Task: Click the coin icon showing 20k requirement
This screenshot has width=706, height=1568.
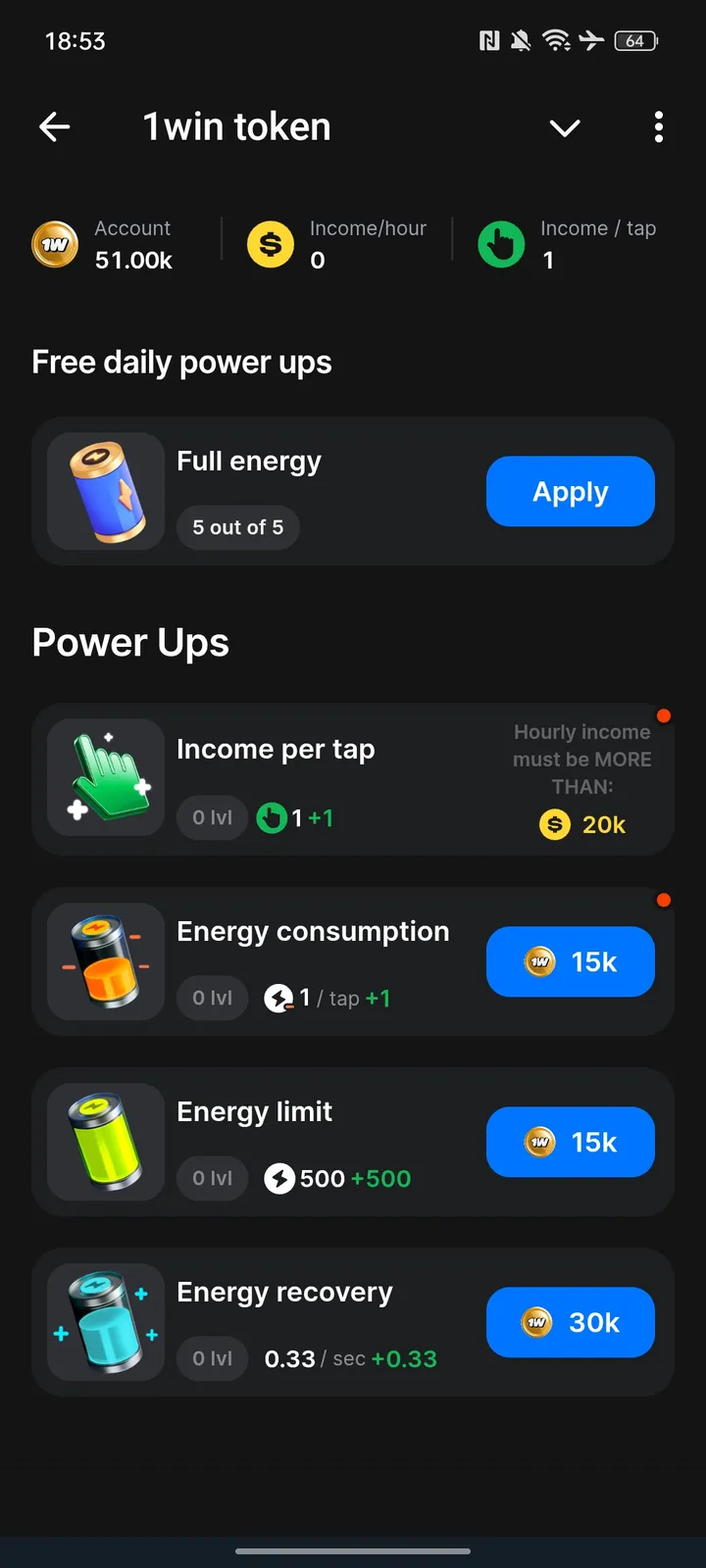Action: tap(554, 824)
